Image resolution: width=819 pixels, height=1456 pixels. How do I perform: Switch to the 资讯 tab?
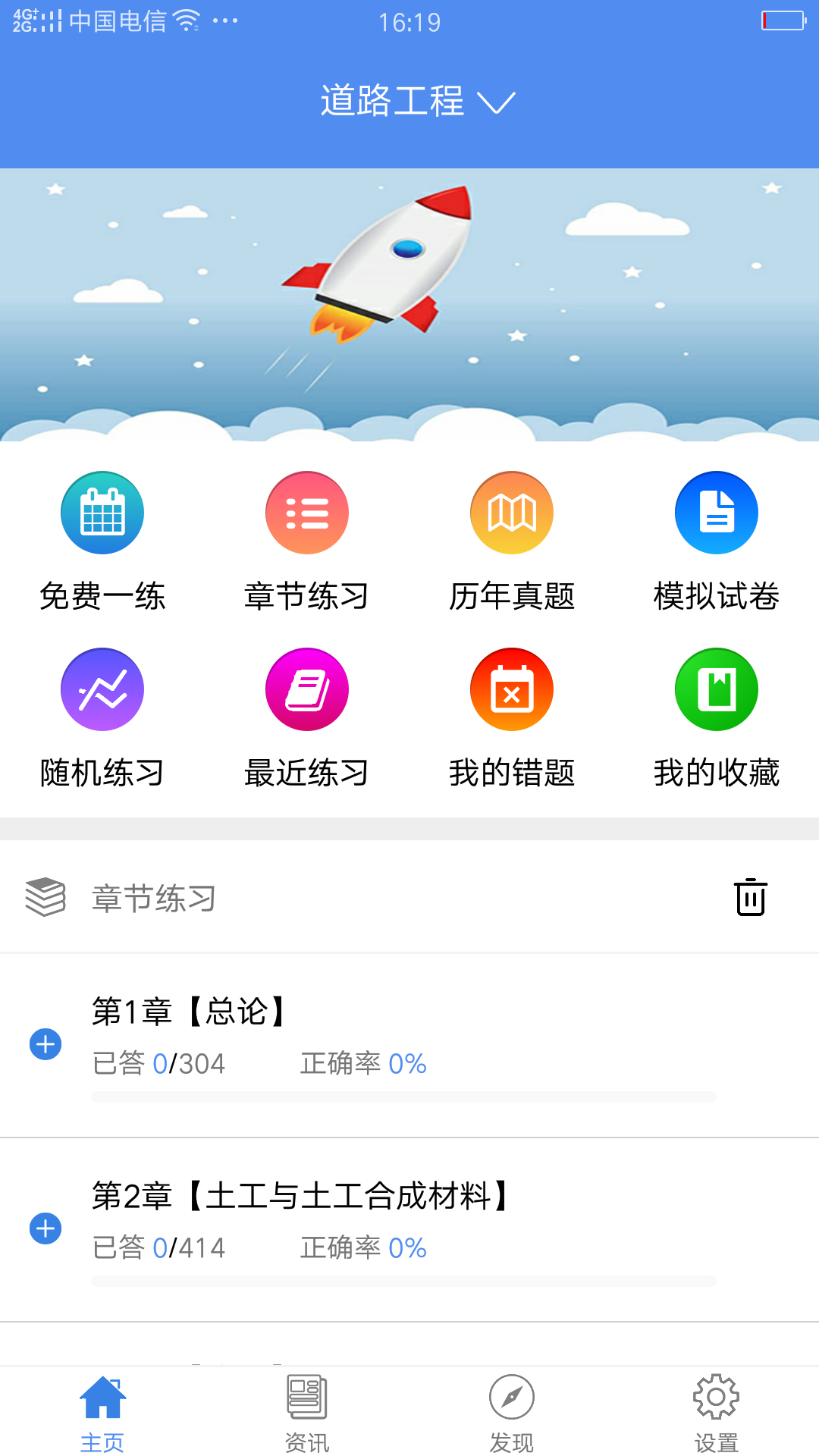307,1412
